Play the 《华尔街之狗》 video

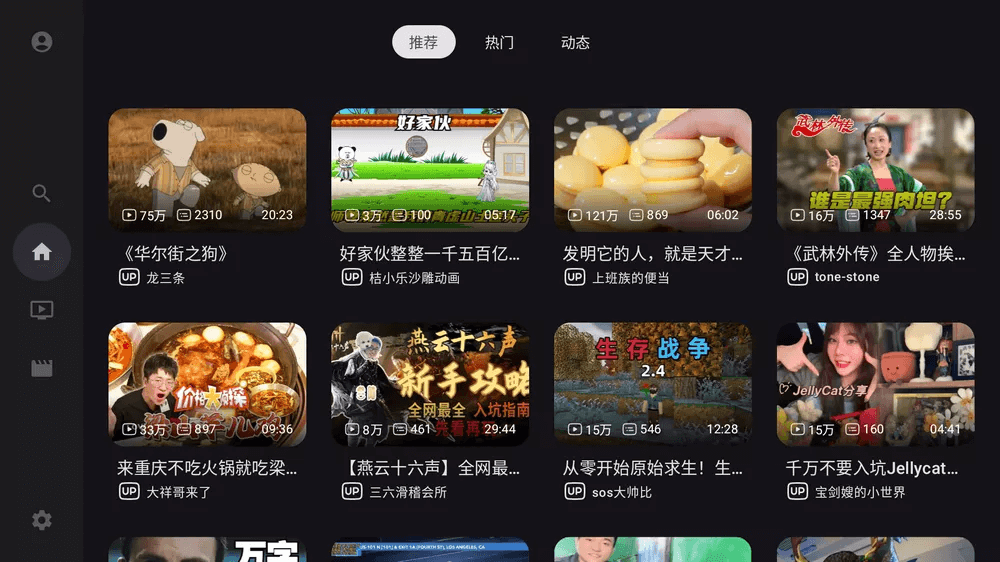click(x=207, y=170)
